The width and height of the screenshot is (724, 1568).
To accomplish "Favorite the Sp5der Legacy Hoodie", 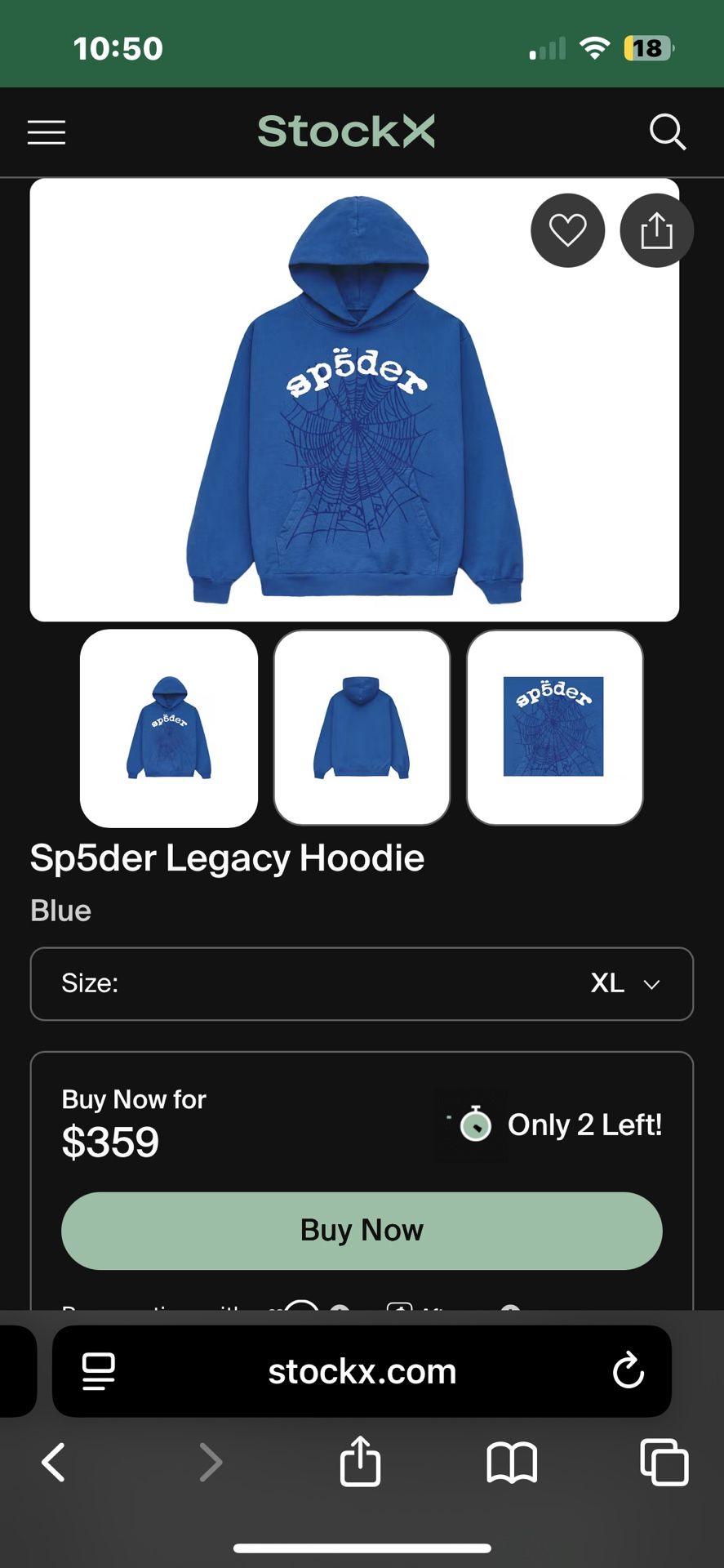I will [567, 230].
